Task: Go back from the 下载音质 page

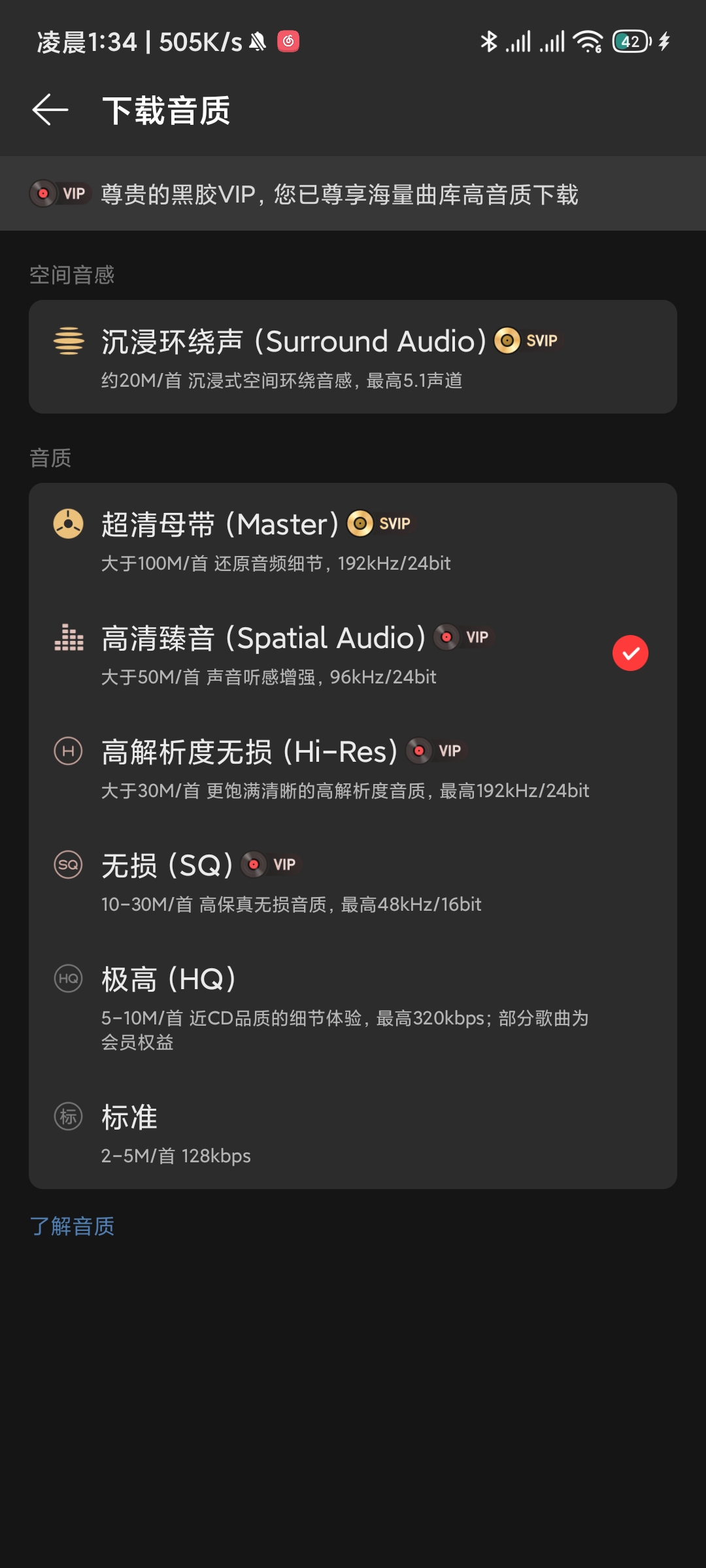Action: 50,110
